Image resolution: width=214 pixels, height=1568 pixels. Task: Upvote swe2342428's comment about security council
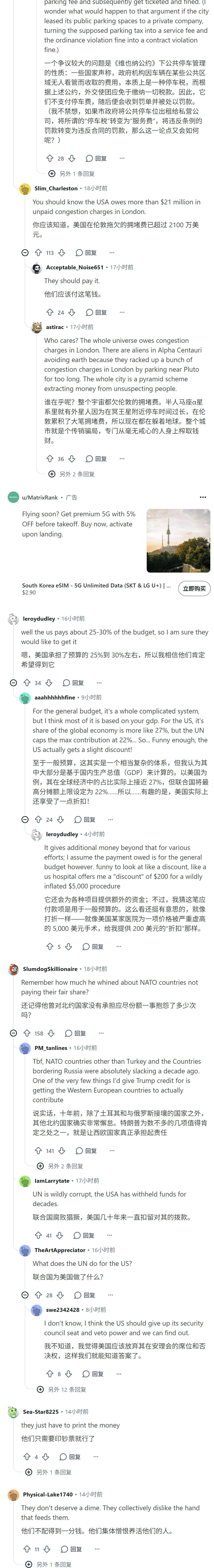pos(50,1374)
